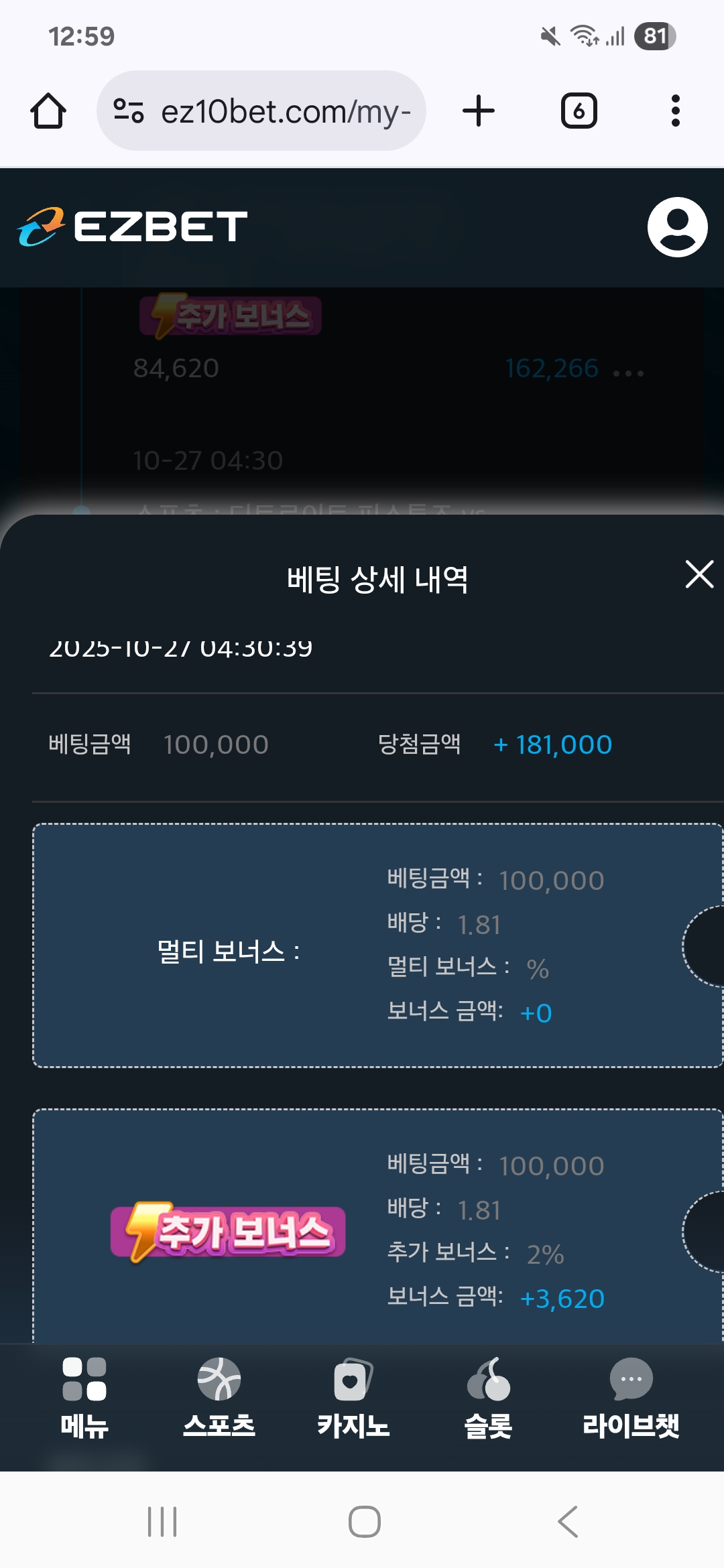This screenshot has height=1568, width=724.
Task: Close the 베팅 상세 내역 dialog
Action: pyautogui.click(x=699, y=575)
